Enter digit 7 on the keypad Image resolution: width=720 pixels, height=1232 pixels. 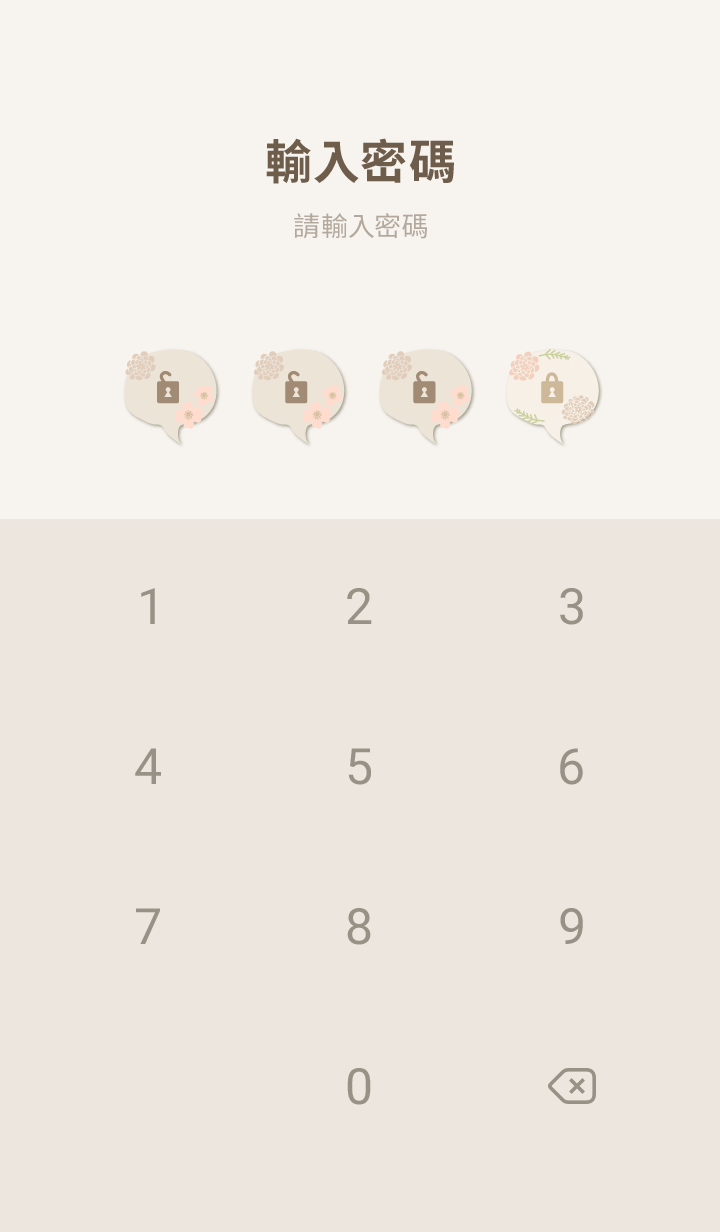pyautogui.click(x=148, y=927)
